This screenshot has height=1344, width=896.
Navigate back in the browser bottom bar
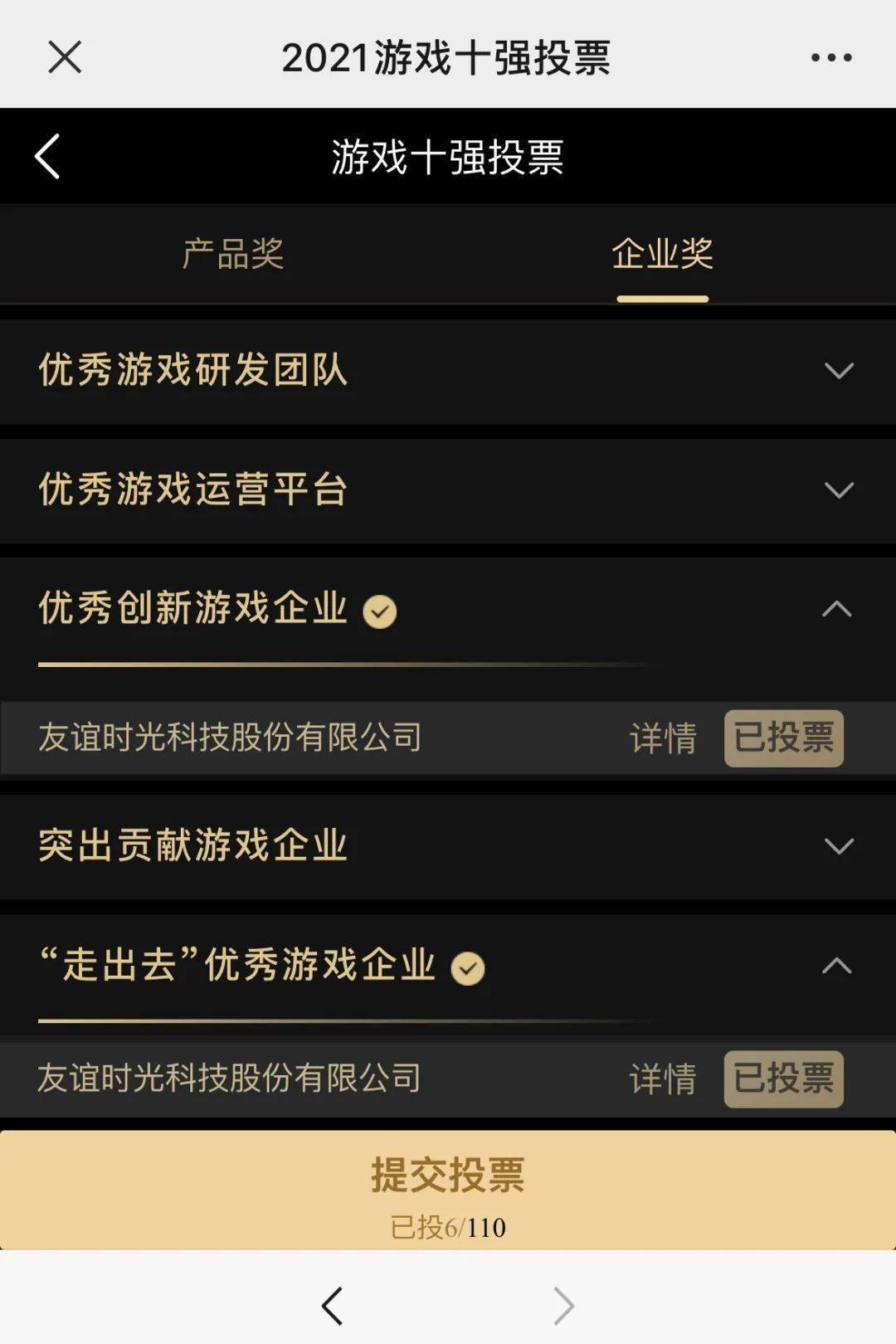point(333,1306)
